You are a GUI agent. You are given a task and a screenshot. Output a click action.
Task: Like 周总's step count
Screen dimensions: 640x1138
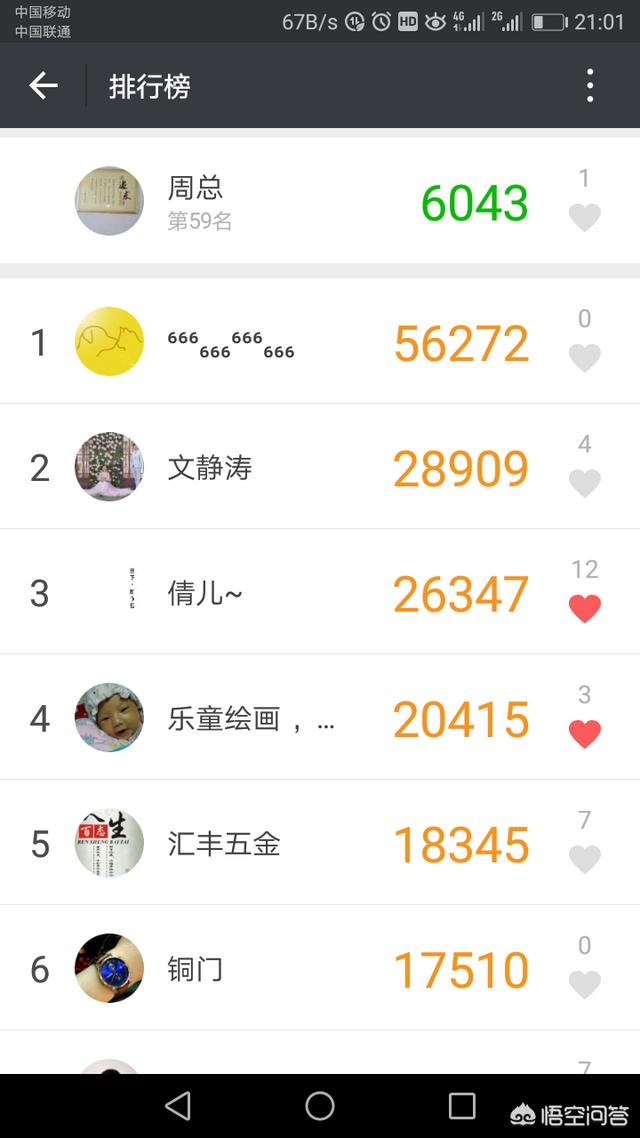tap(585, 217)
